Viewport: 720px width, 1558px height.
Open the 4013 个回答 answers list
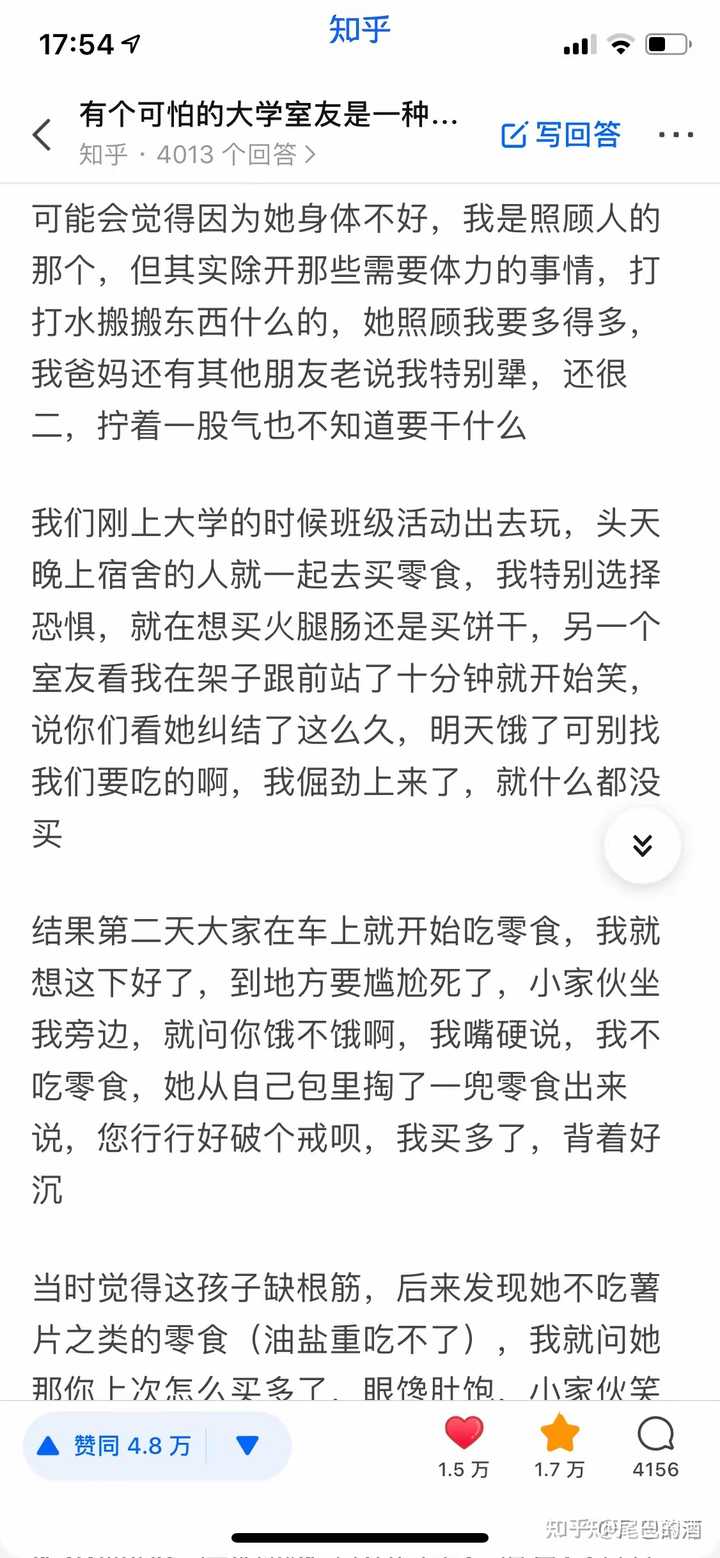tap(236, 154)
